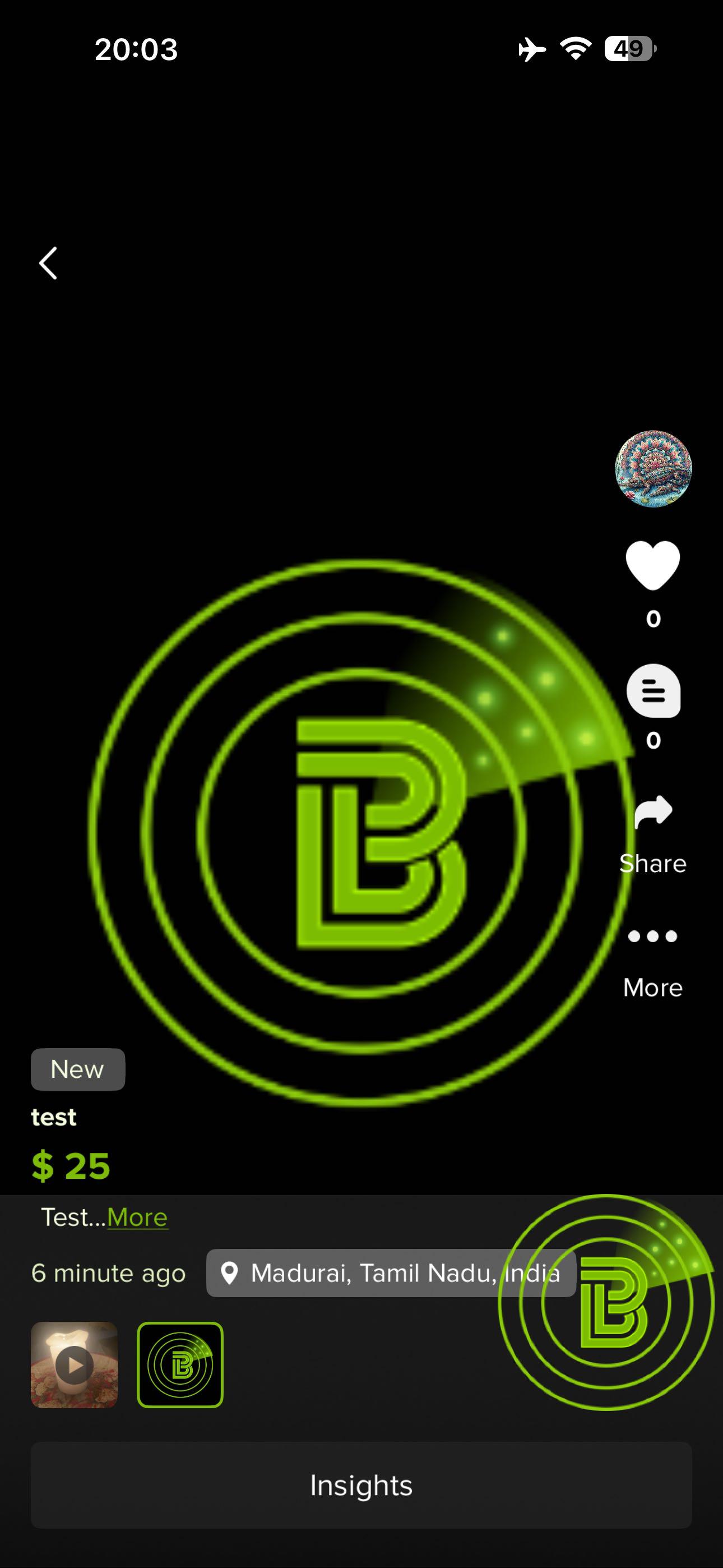Open the More options menu
723x1568 pixels.
[x=653, y=936]
